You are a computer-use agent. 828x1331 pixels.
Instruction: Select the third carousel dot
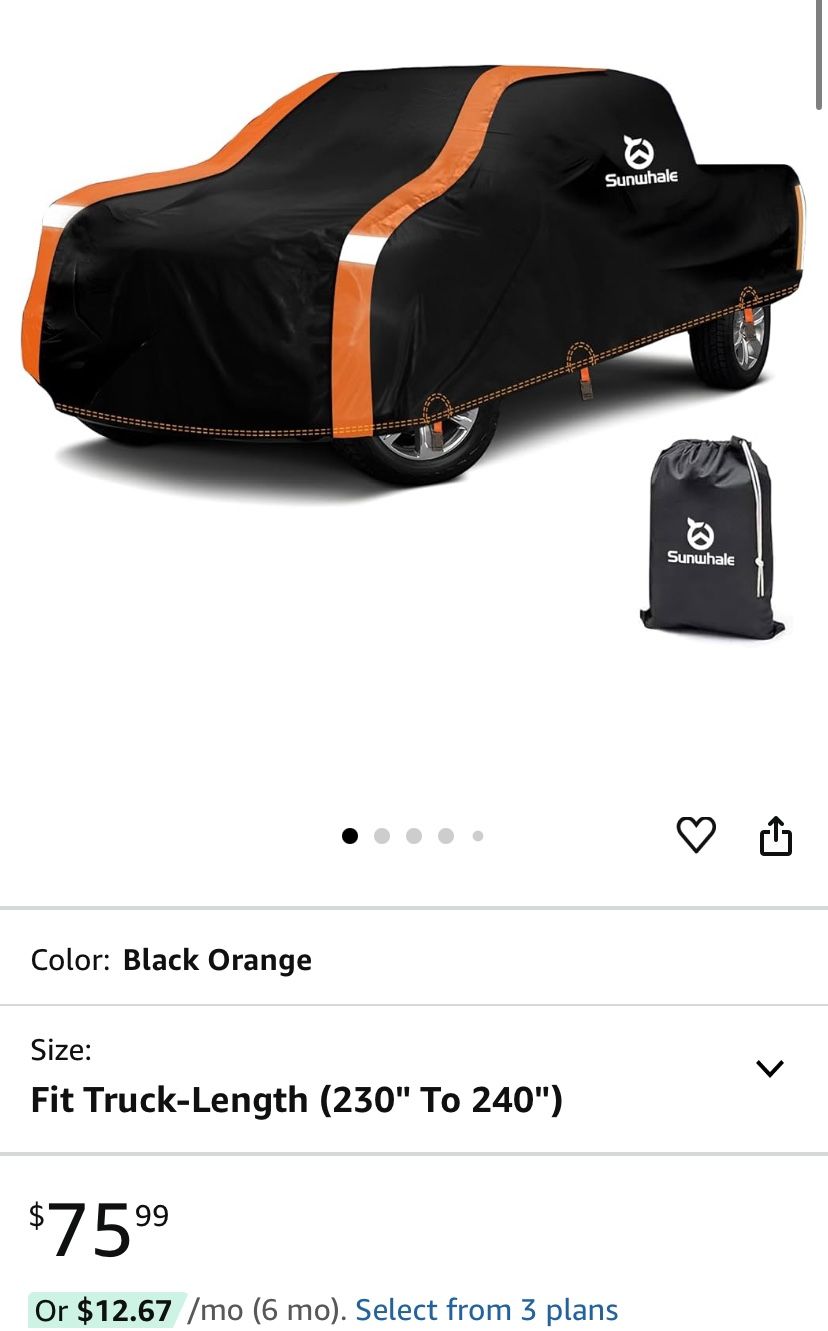click(414, 836)
